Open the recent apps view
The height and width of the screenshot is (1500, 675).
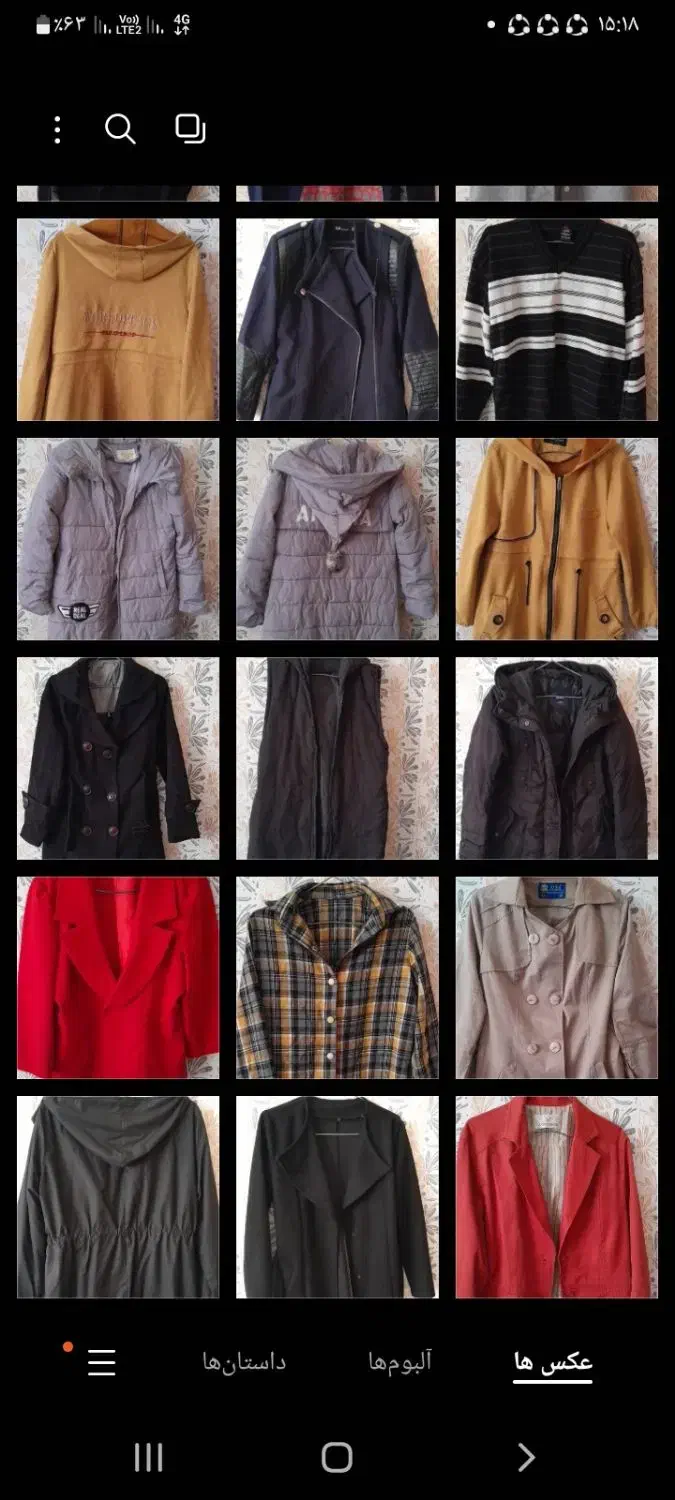pos(148,1457)
